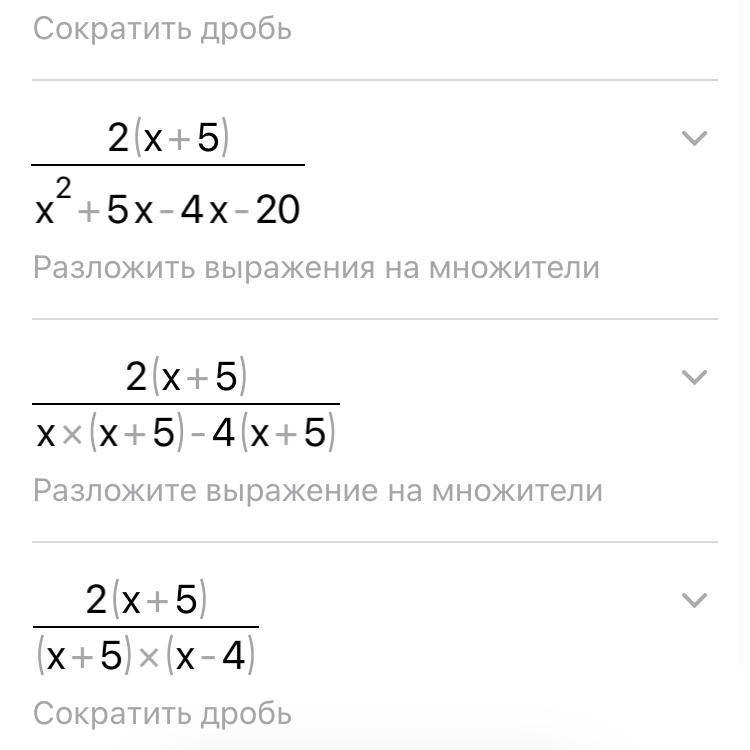This screenshot has width=750, height=750.
Task: Expand the step with denominator x×(x+5)-4(x+5)
Action: click(694, 377)
